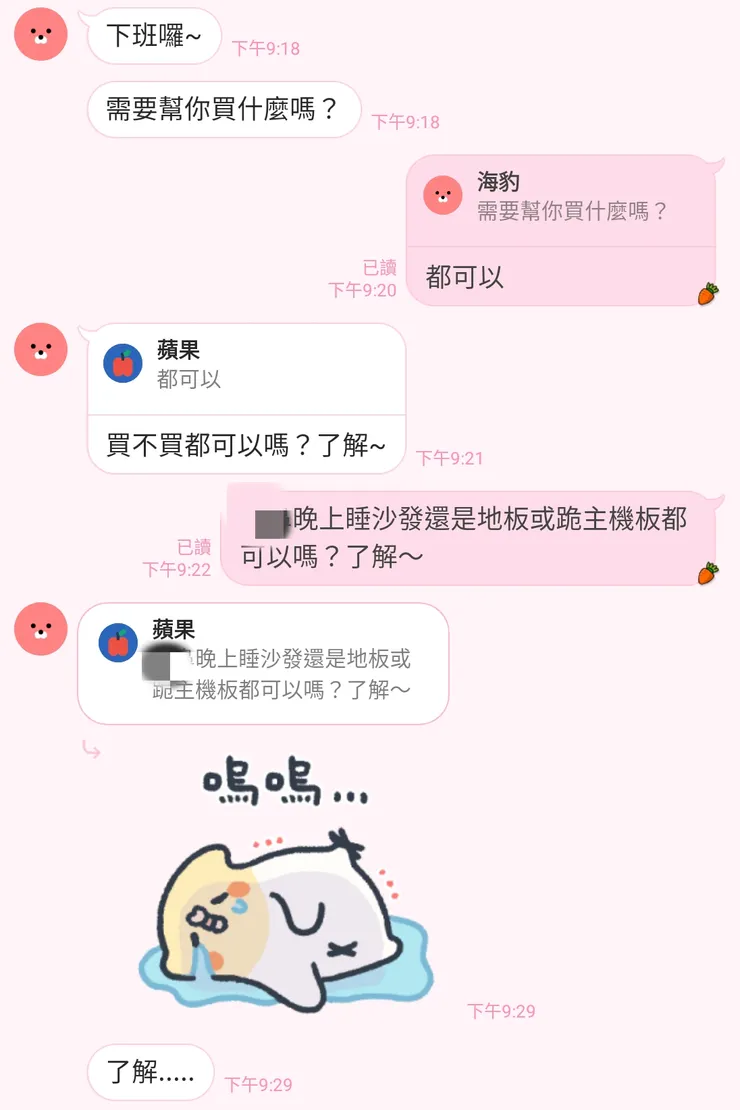Click the seal avatar beside the 下班囉~ message

click(40, 34)
